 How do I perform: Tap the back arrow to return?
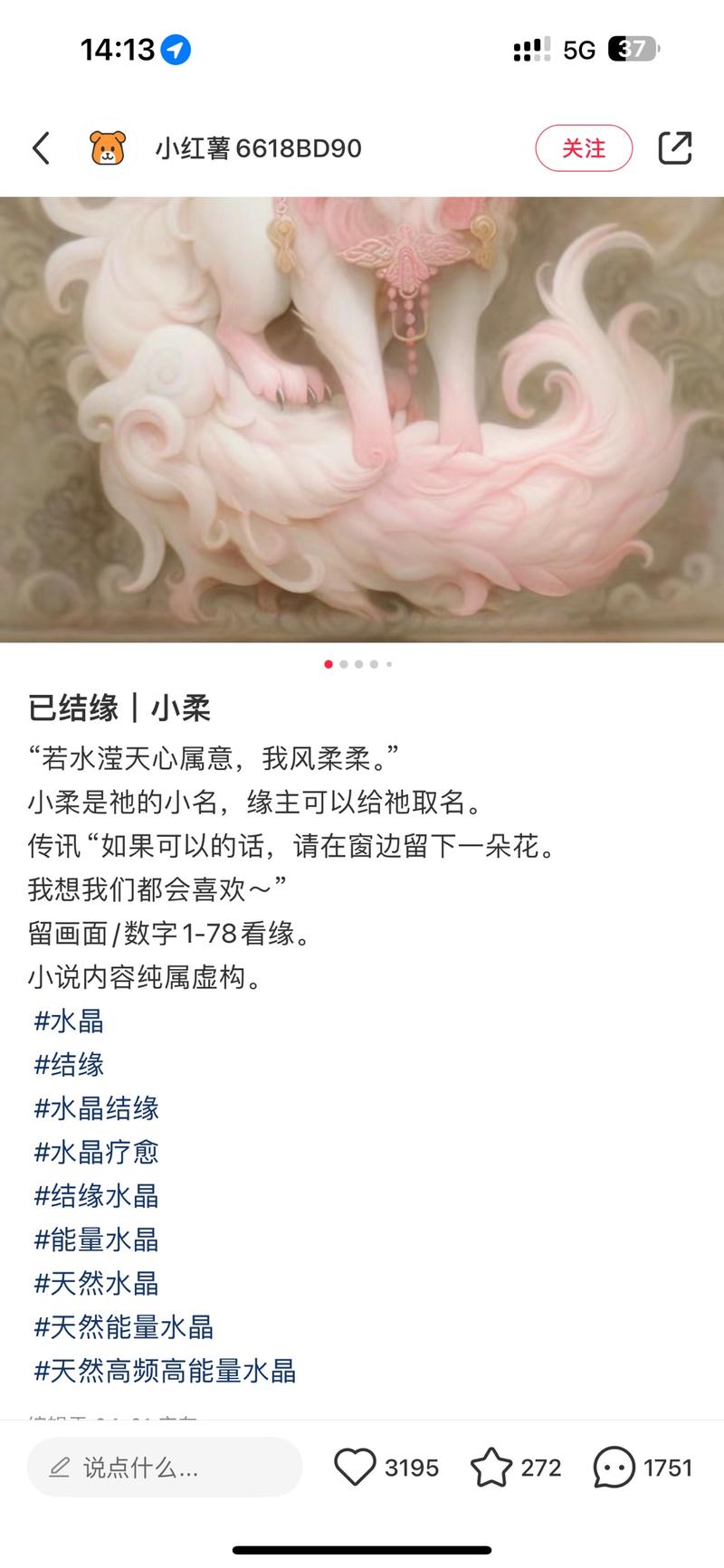[x=40, y=147]
